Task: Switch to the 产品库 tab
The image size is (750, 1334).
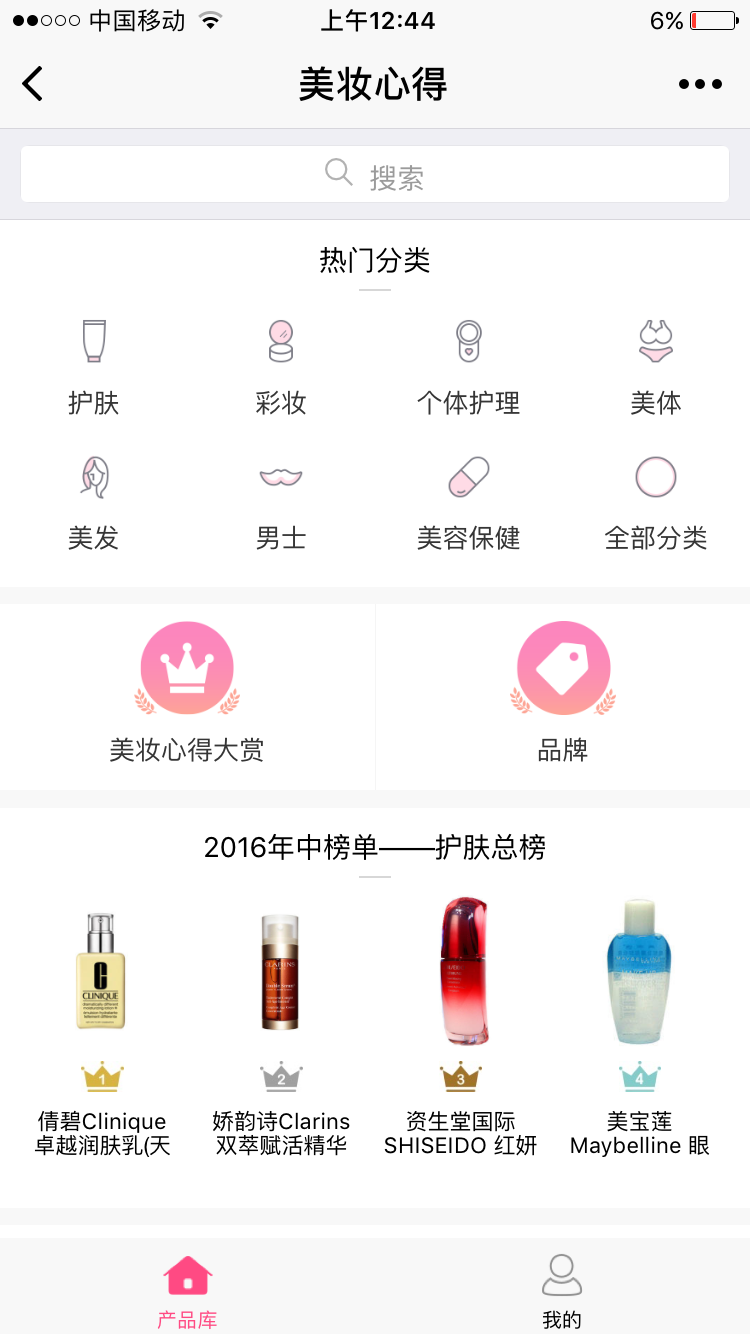Action: (x=187, y=1290)
